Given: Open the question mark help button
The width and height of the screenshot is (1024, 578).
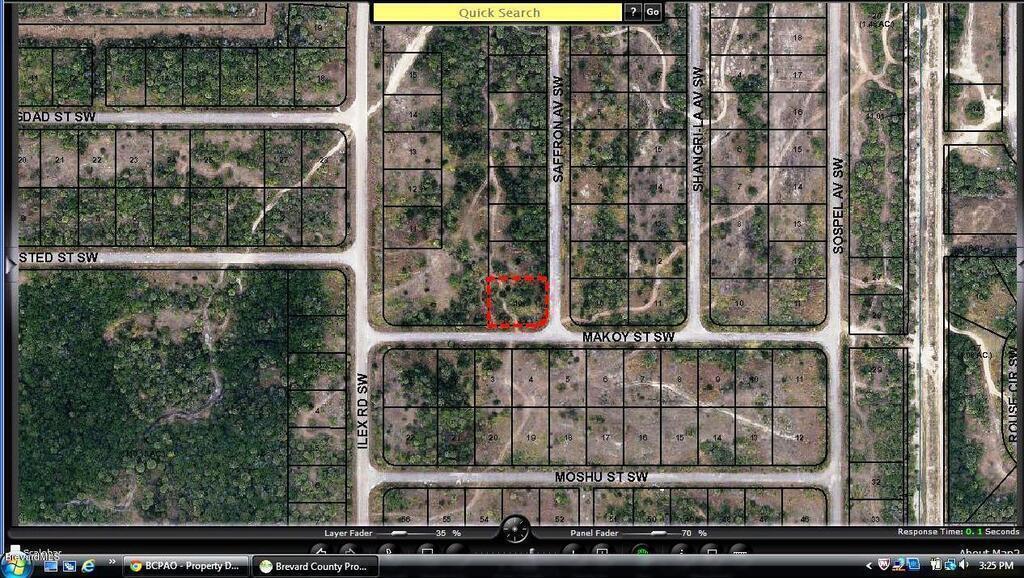Looking at the screenshot, I should pyautogui.click(x=632, y=12).
